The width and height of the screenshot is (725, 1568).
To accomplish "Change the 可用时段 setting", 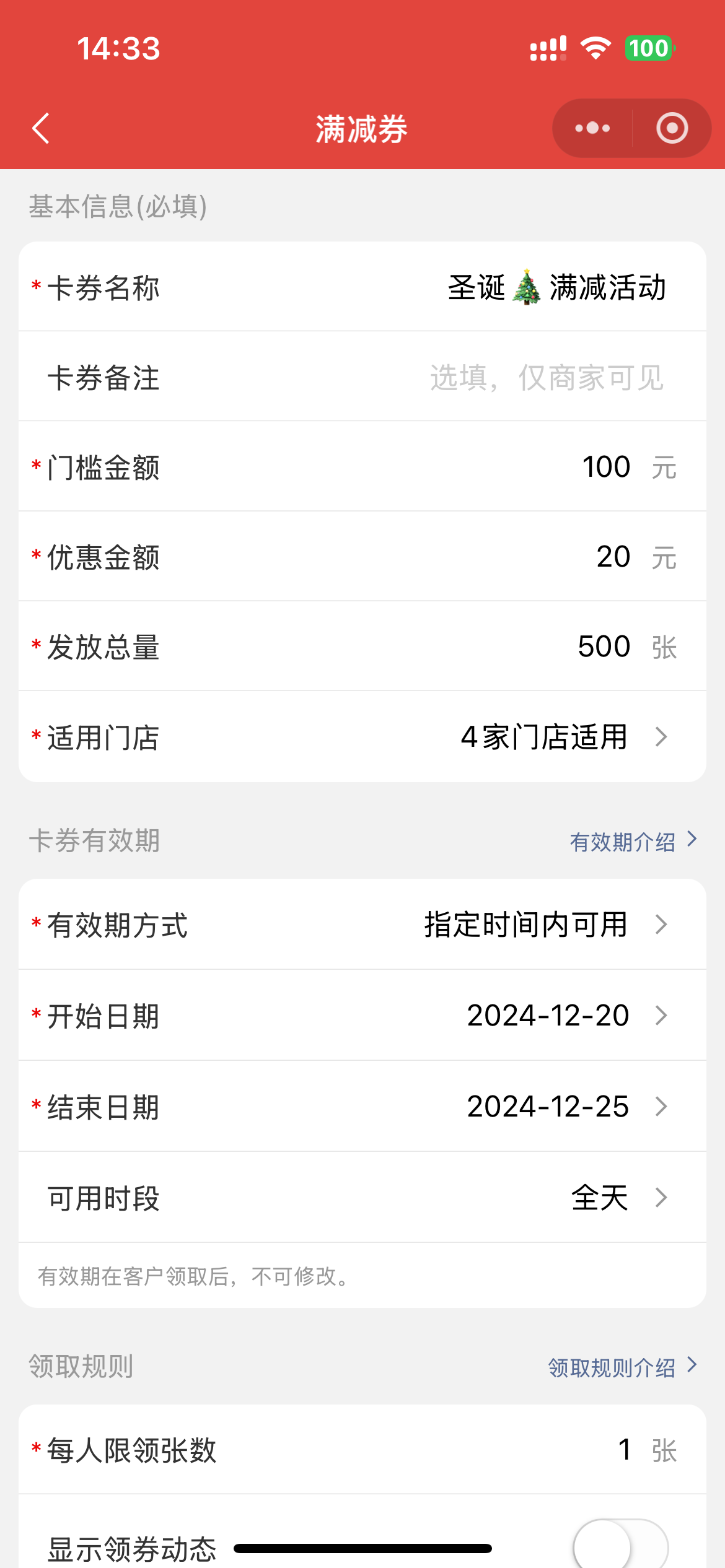I will (x=617, y=1198).
